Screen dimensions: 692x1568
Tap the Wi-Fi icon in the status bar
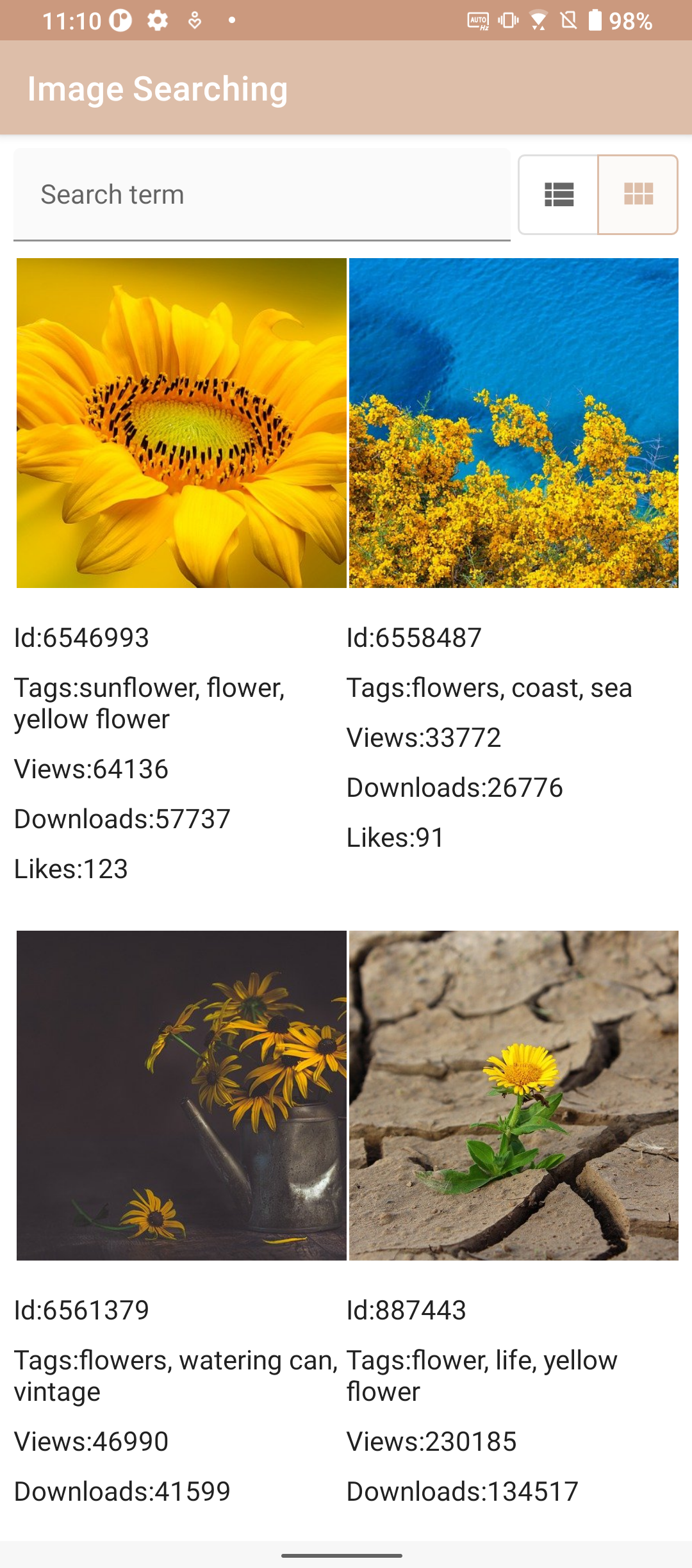tap(537, 21)
